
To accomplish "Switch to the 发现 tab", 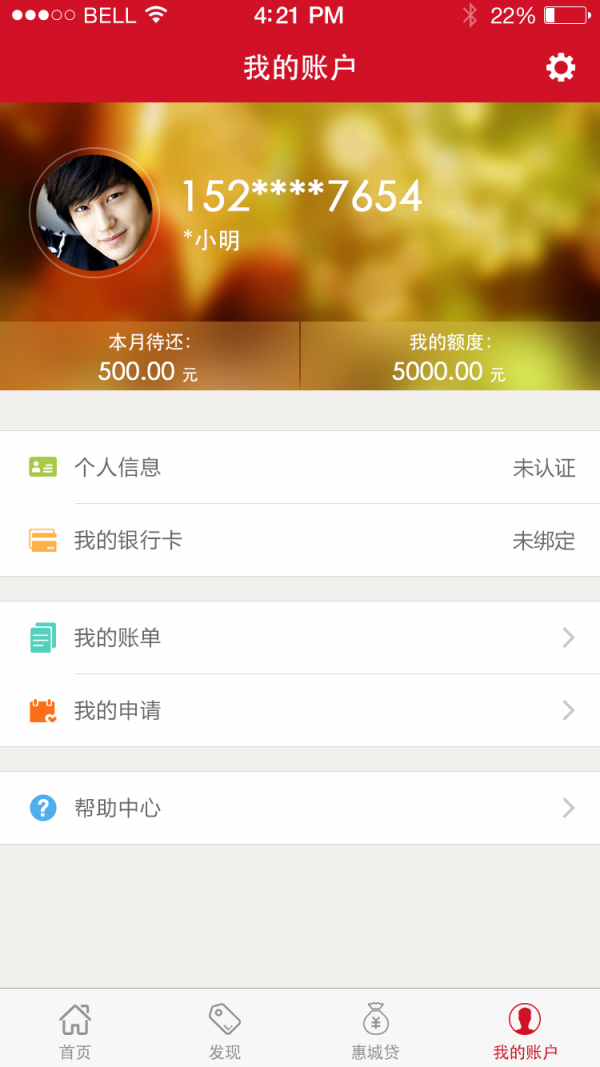I will (224, 1030).
